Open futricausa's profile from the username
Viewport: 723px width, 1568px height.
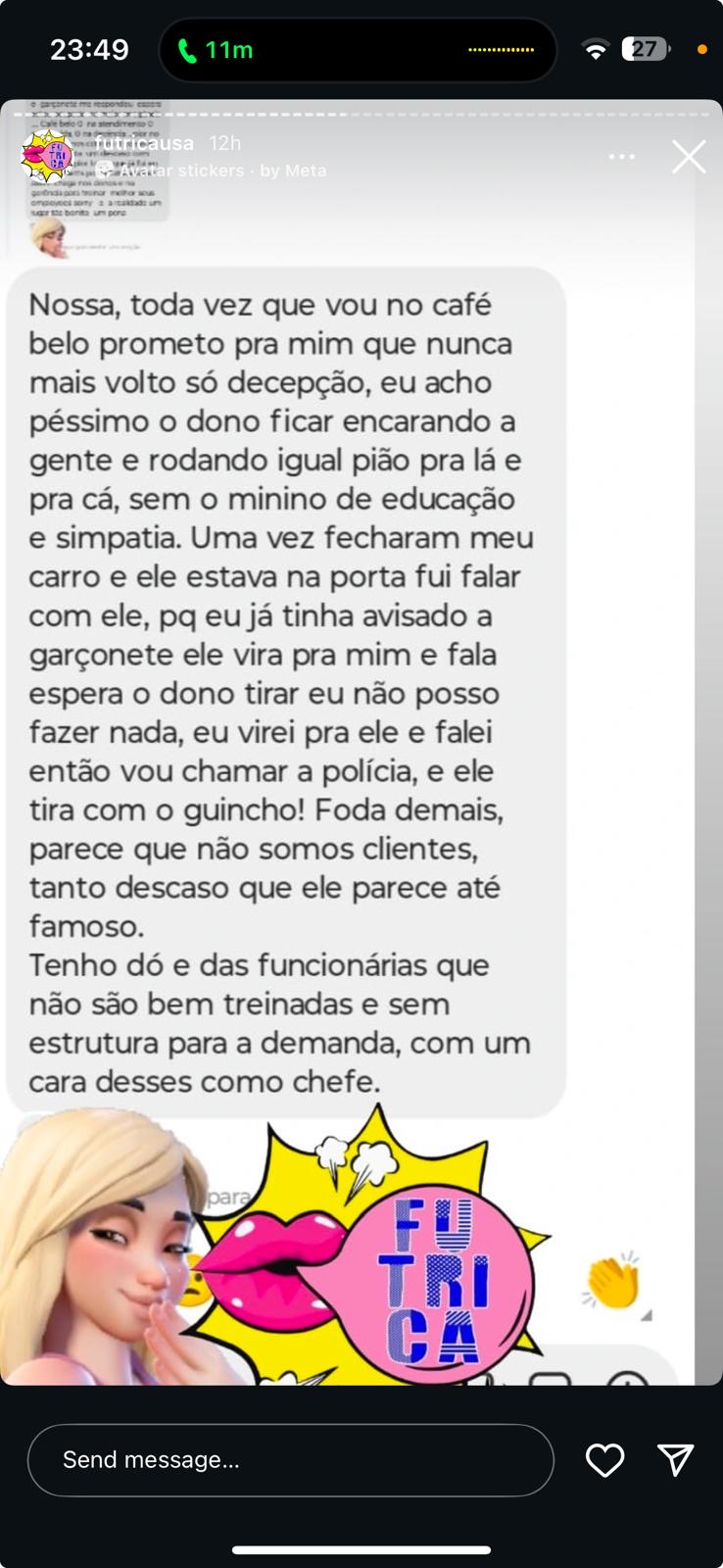[144, 143]
